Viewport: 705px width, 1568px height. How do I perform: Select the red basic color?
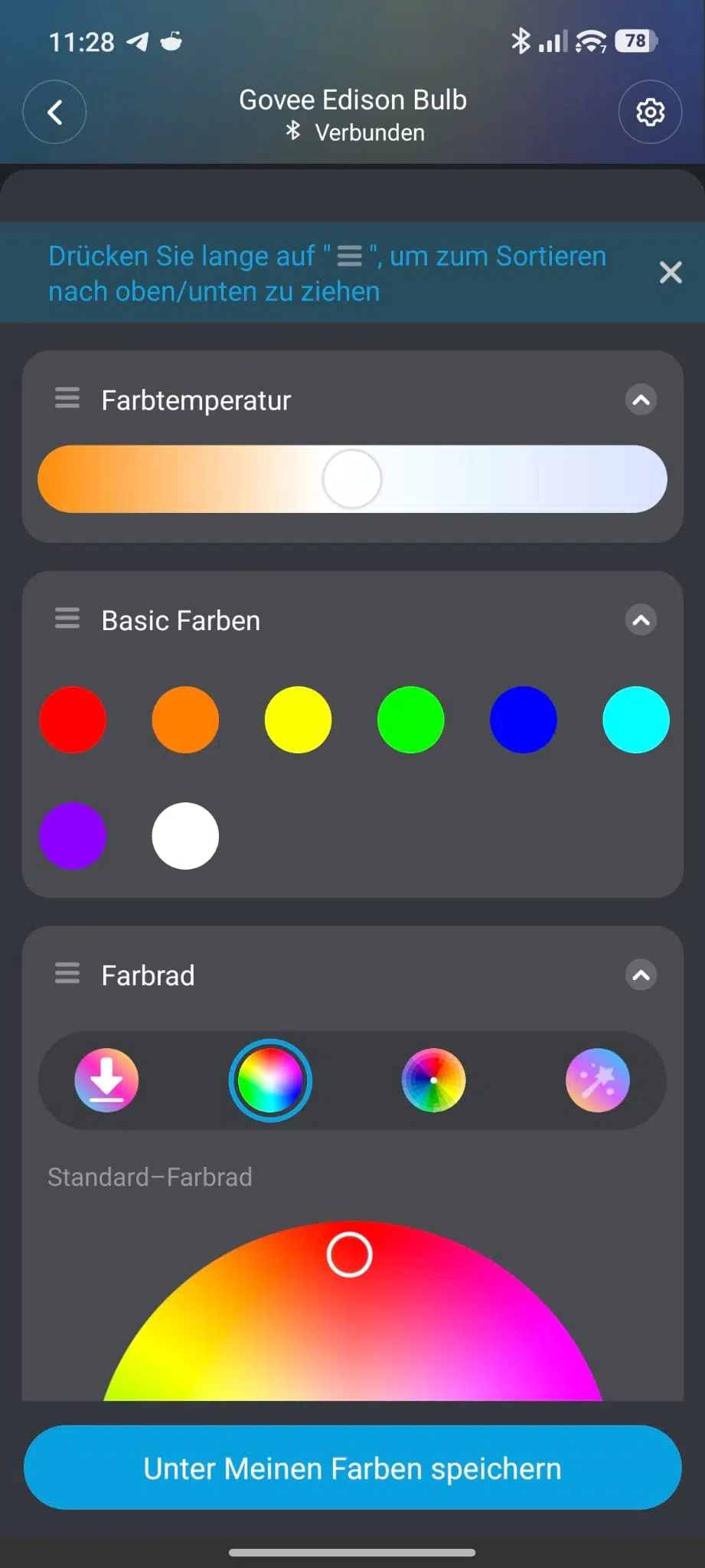(x=73, y=720)
